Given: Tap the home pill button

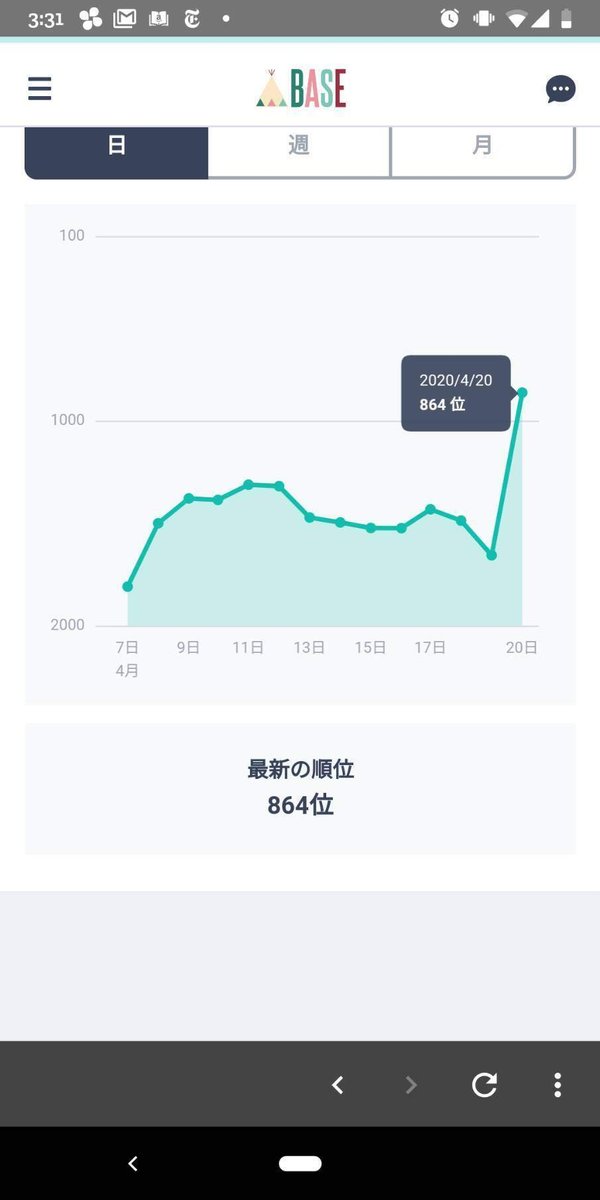Looking at the screenshot, I should (x=300, y=1163).
